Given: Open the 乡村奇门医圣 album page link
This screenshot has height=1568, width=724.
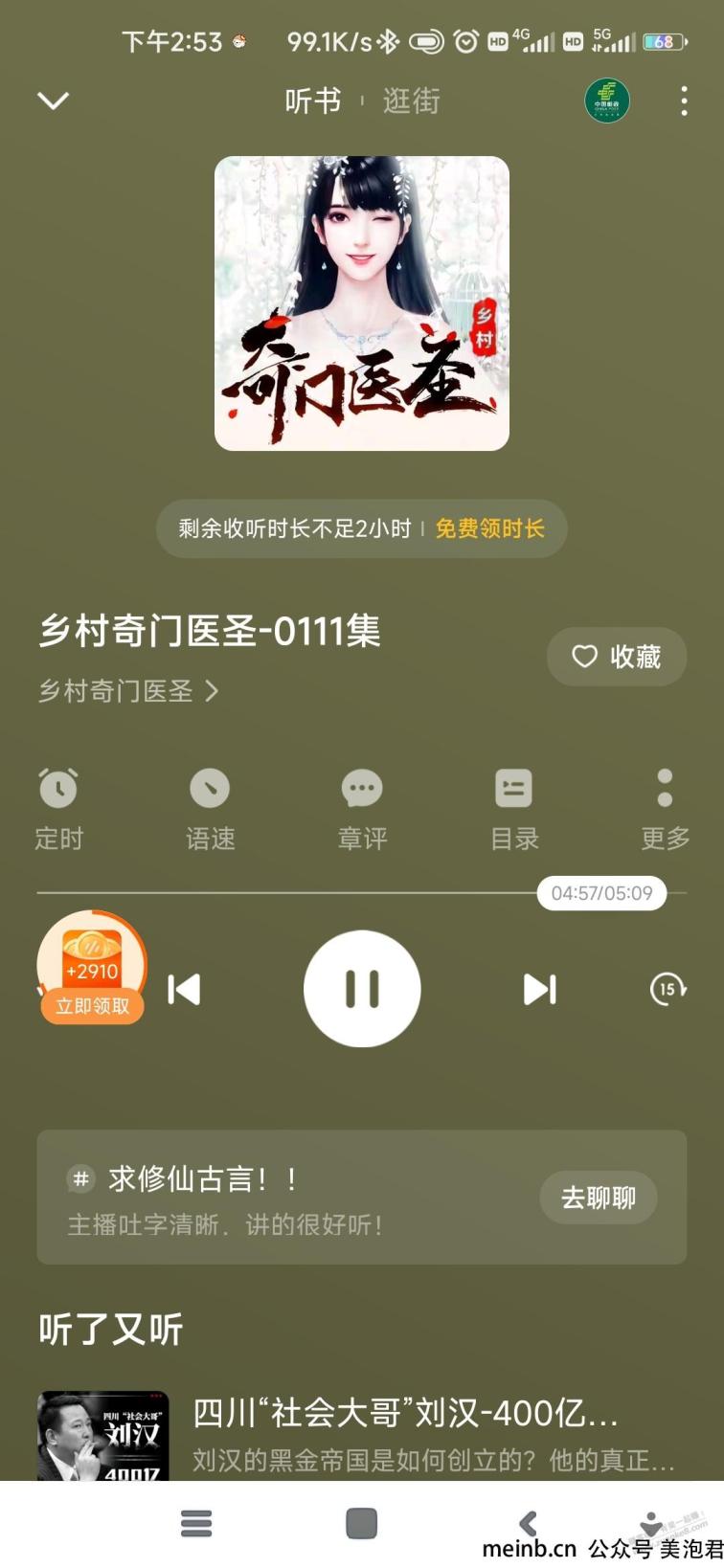Looking at the screenshot, I should click(128, 691).
